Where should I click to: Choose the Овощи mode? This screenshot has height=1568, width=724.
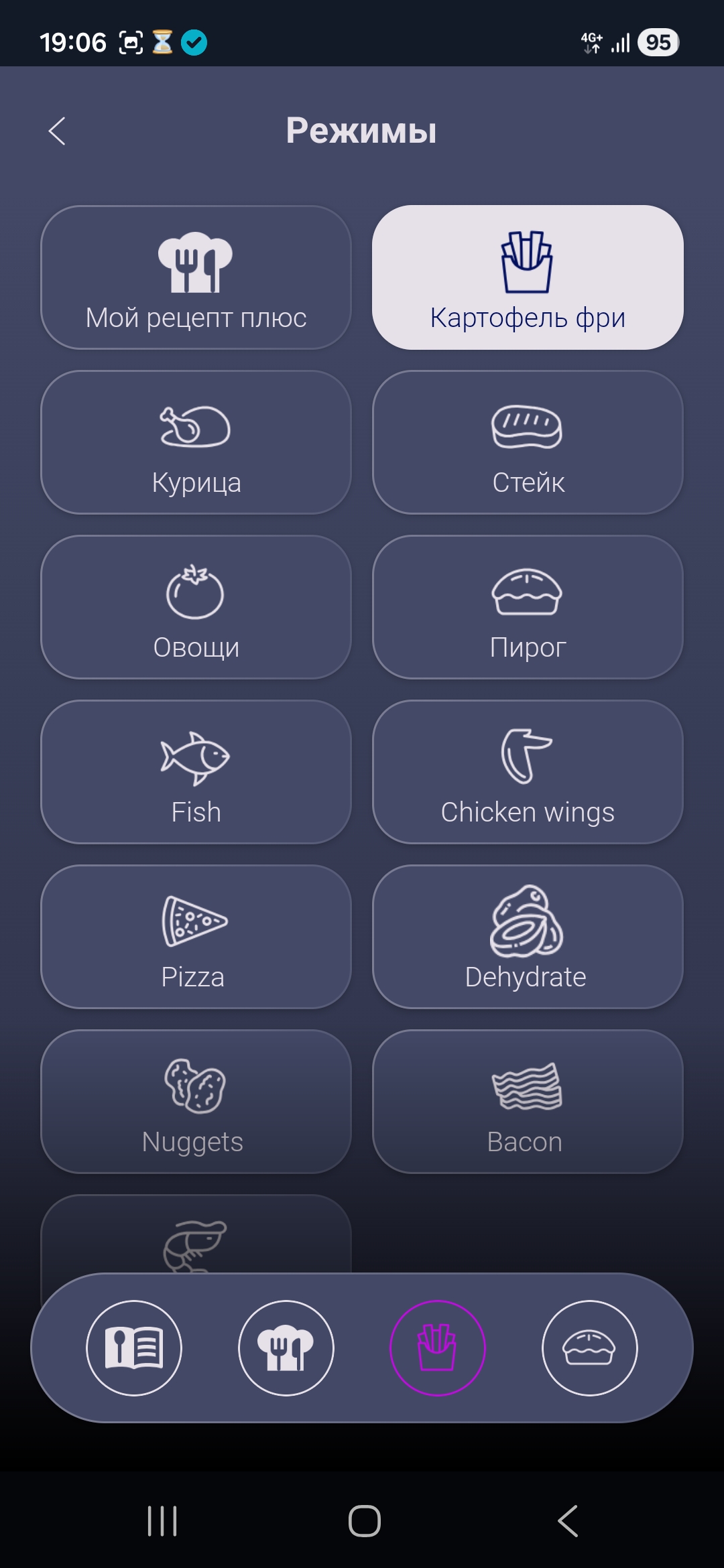click(196, 607)
